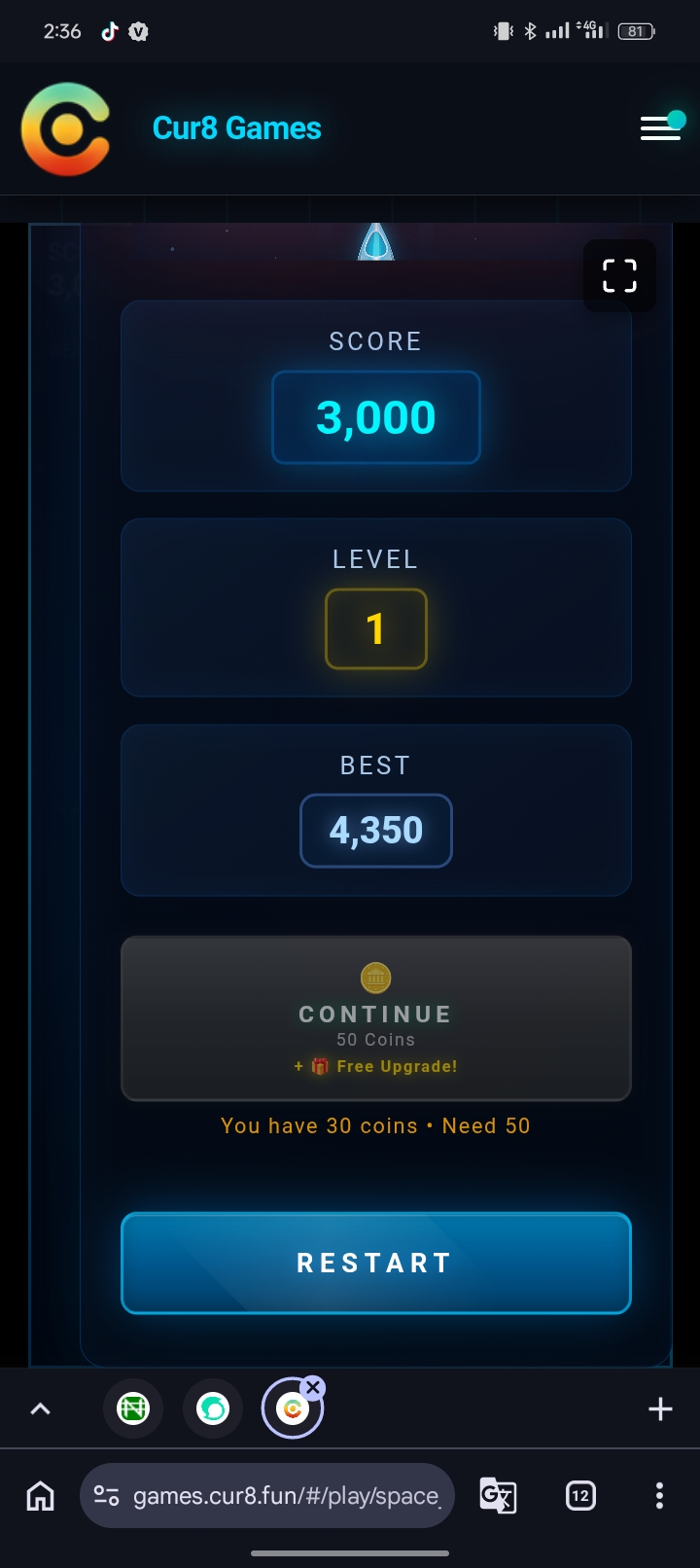This screenshot has height=1568, width=700.
Task: Tap the games.cur8.fun address bar
Action: click(267, 1495)
